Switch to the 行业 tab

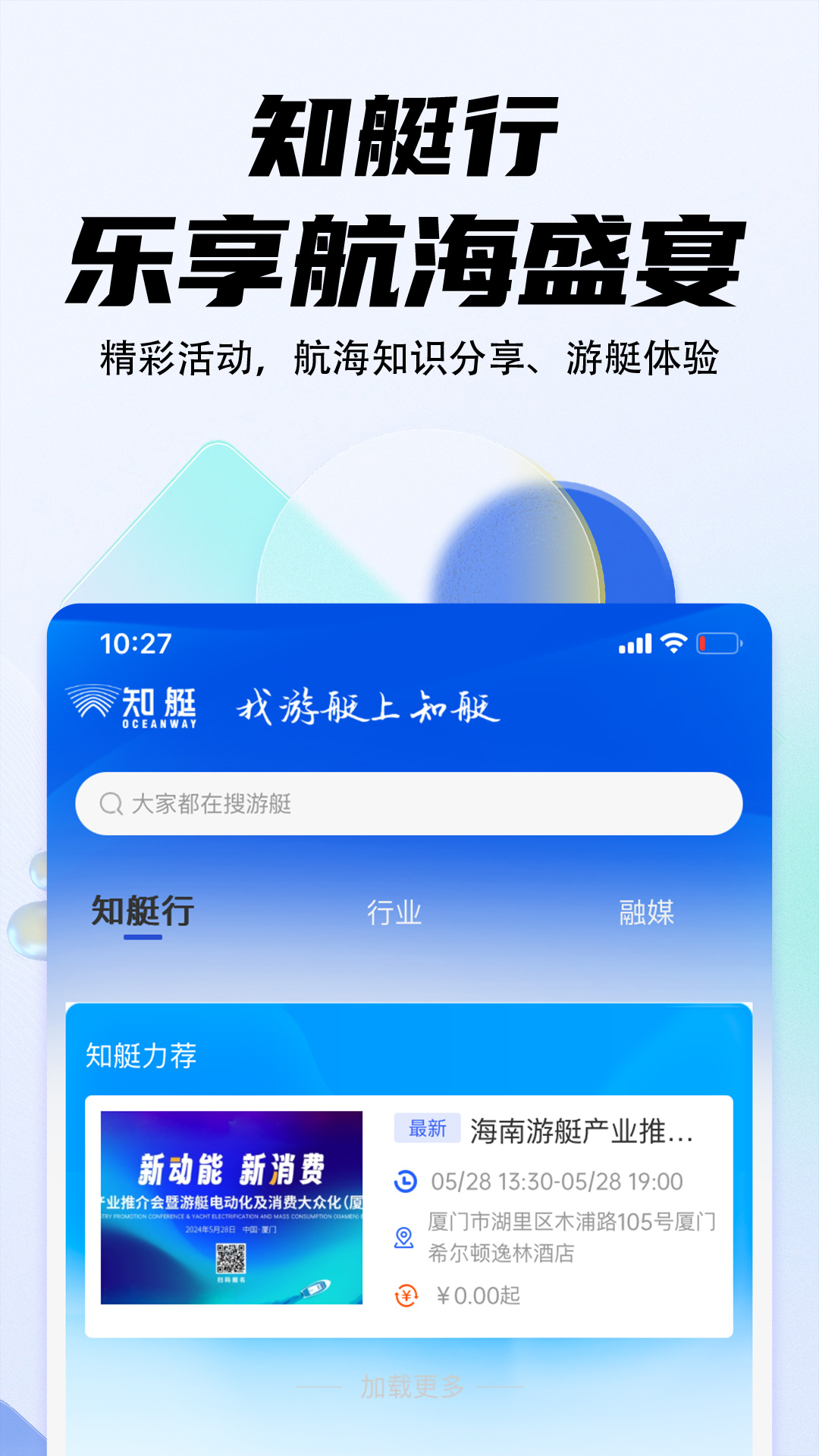(394, 915)
